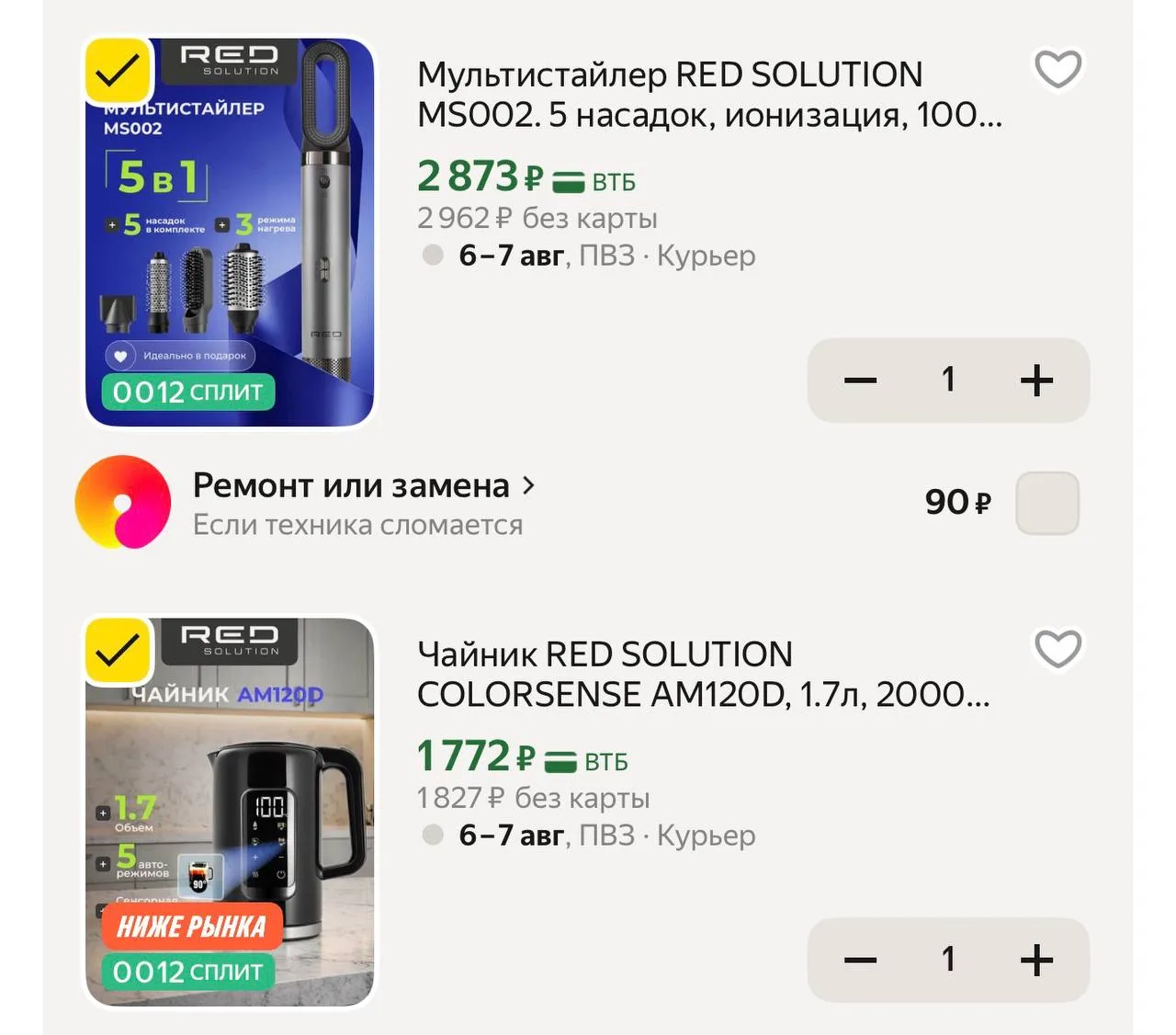1176x1035 pixels.
Task: Decrease kettle quantity with minus
Action: point(860,960)
